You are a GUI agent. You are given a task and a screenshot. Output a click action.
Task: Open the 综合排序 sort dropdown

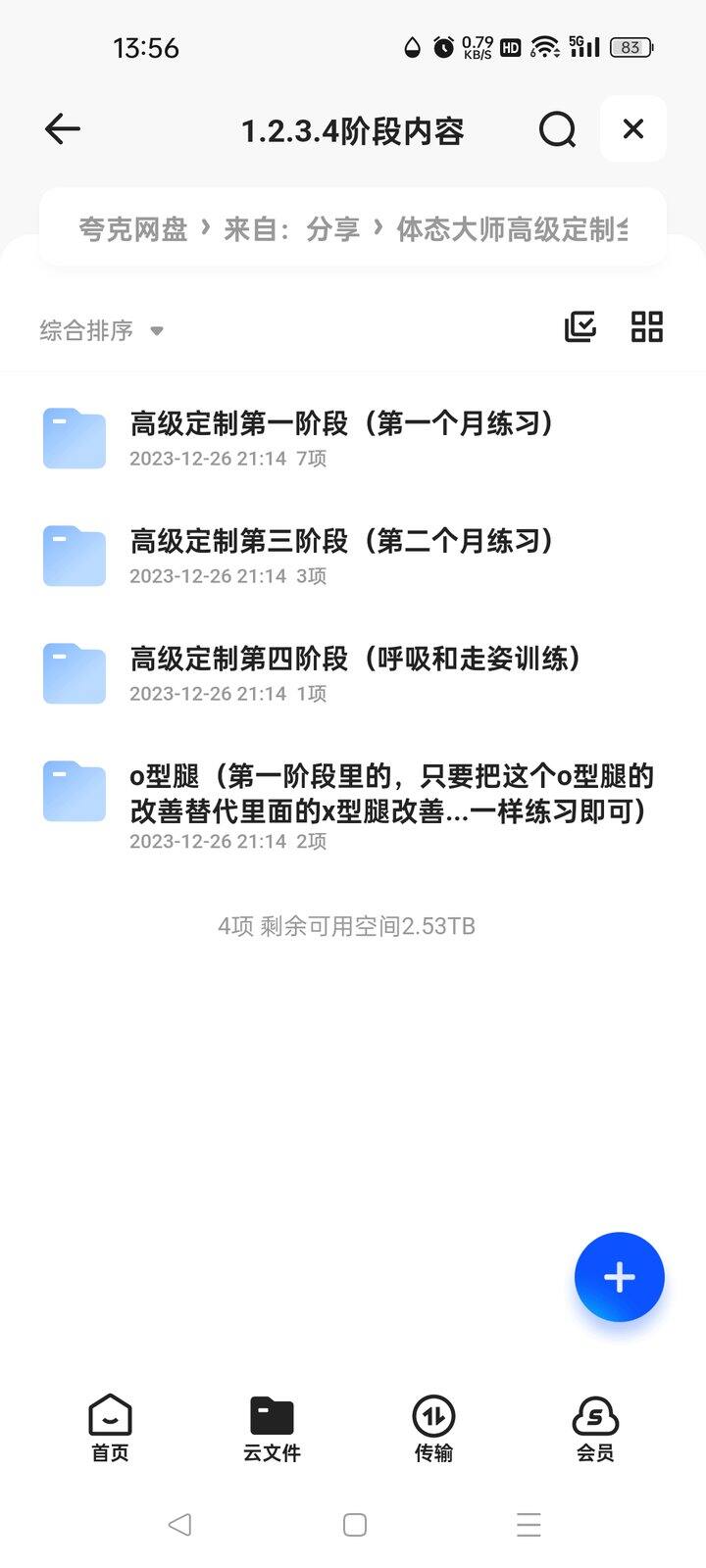pyautogui.click(x=101, y=330)
